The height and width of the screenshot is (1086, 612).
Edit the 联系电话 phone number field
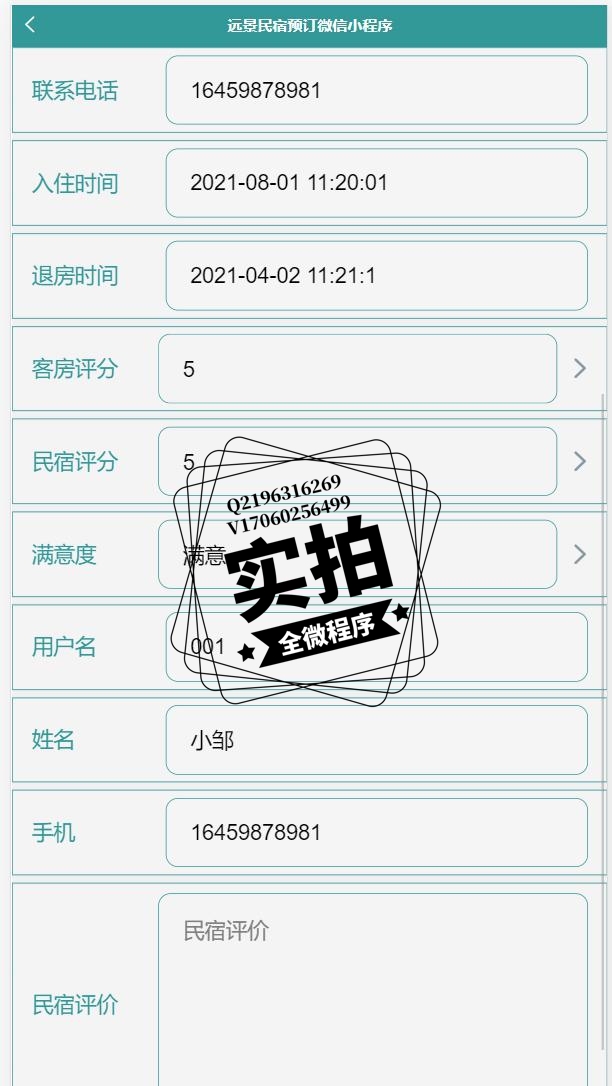tap(376, 90)
